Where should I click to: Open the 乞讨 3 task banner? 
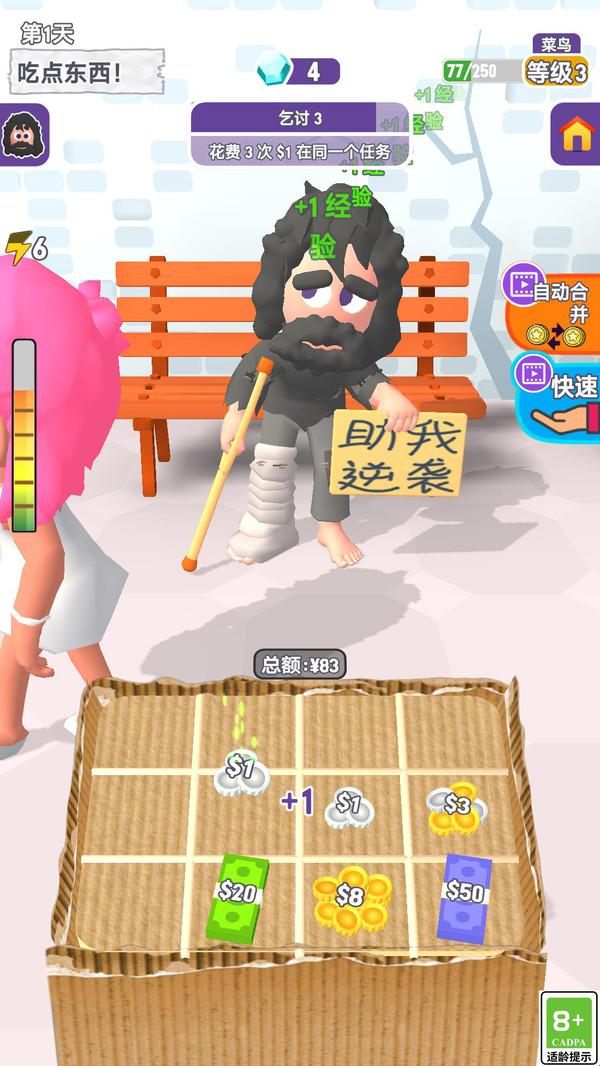[300, 134]
